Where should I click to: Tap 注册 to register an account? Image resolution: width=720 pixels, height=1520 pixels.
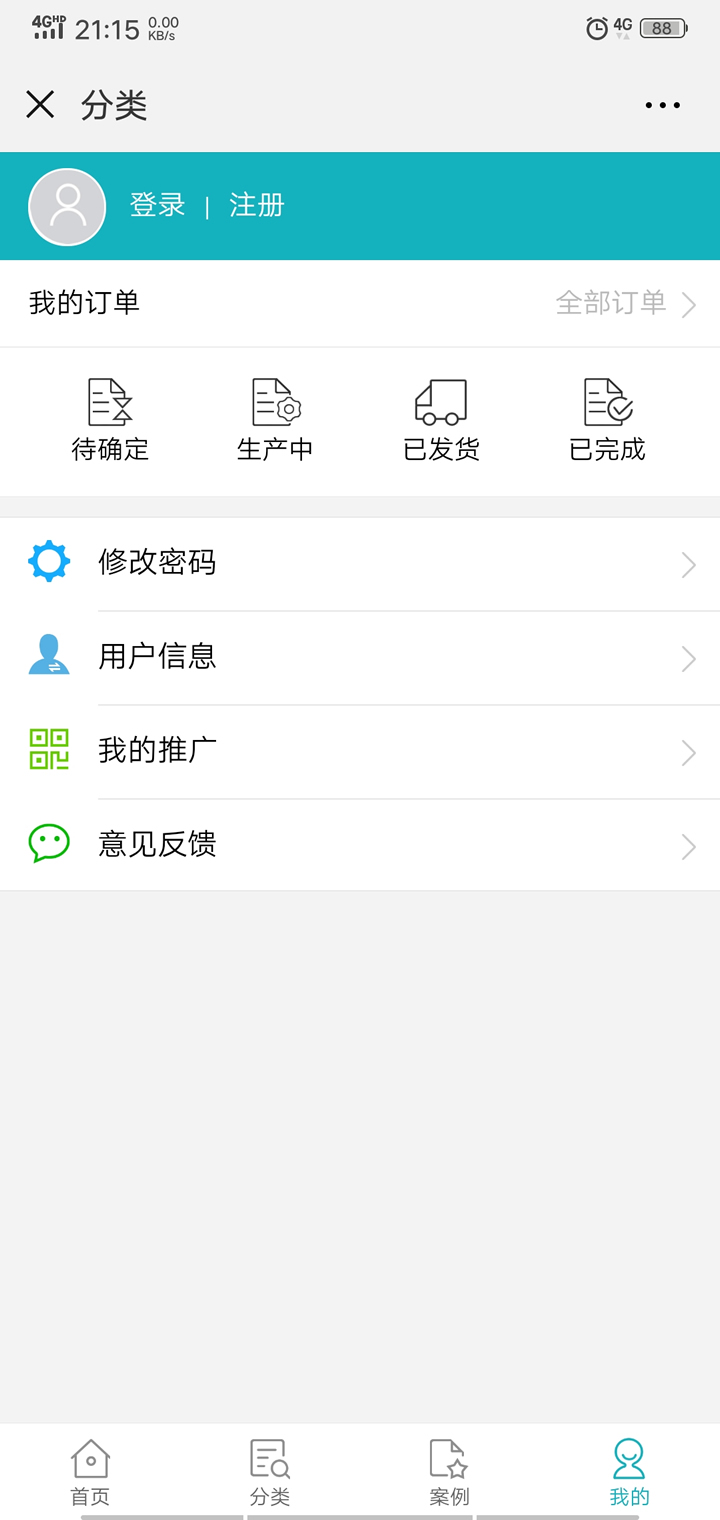tap(257, 206)
